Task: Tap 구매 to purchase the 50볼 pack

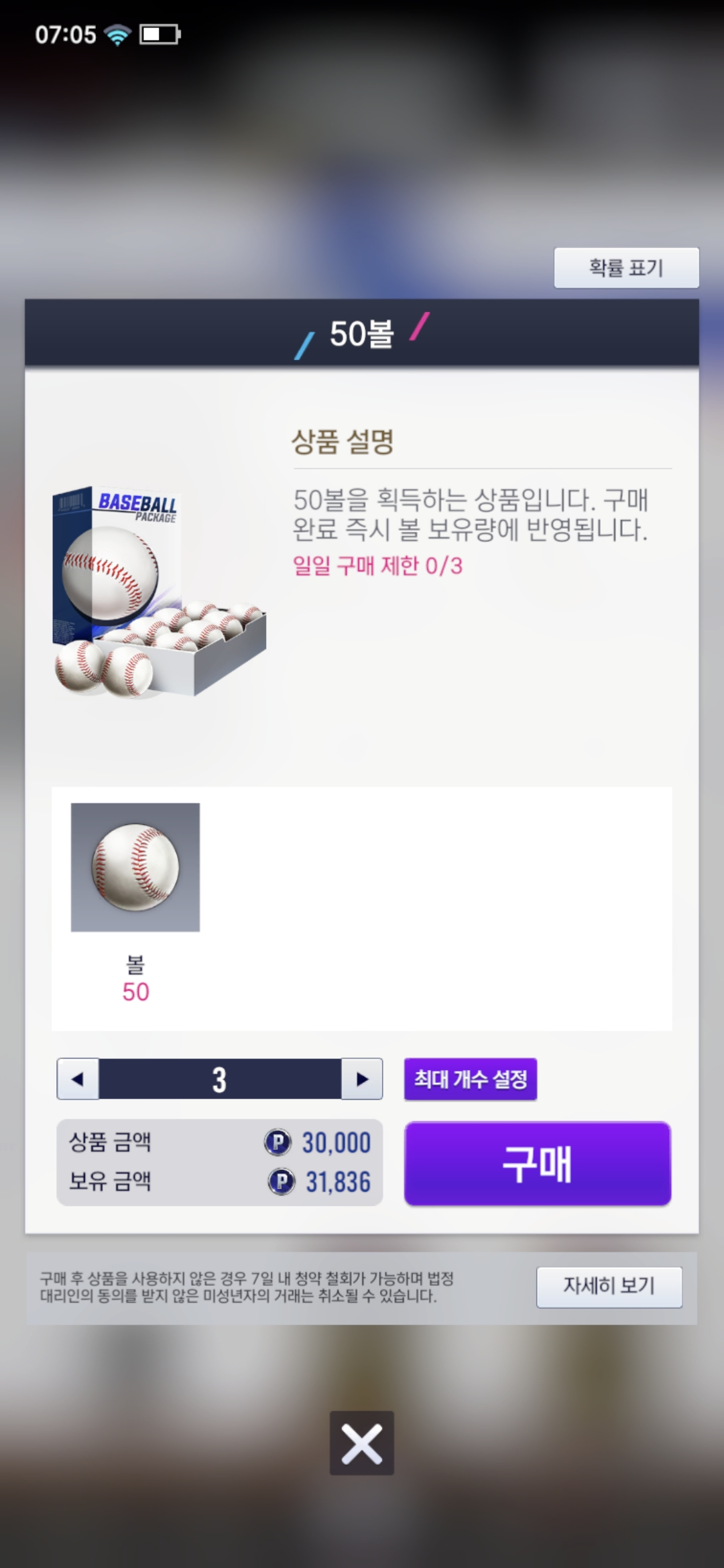Action: pos(537,1164)
